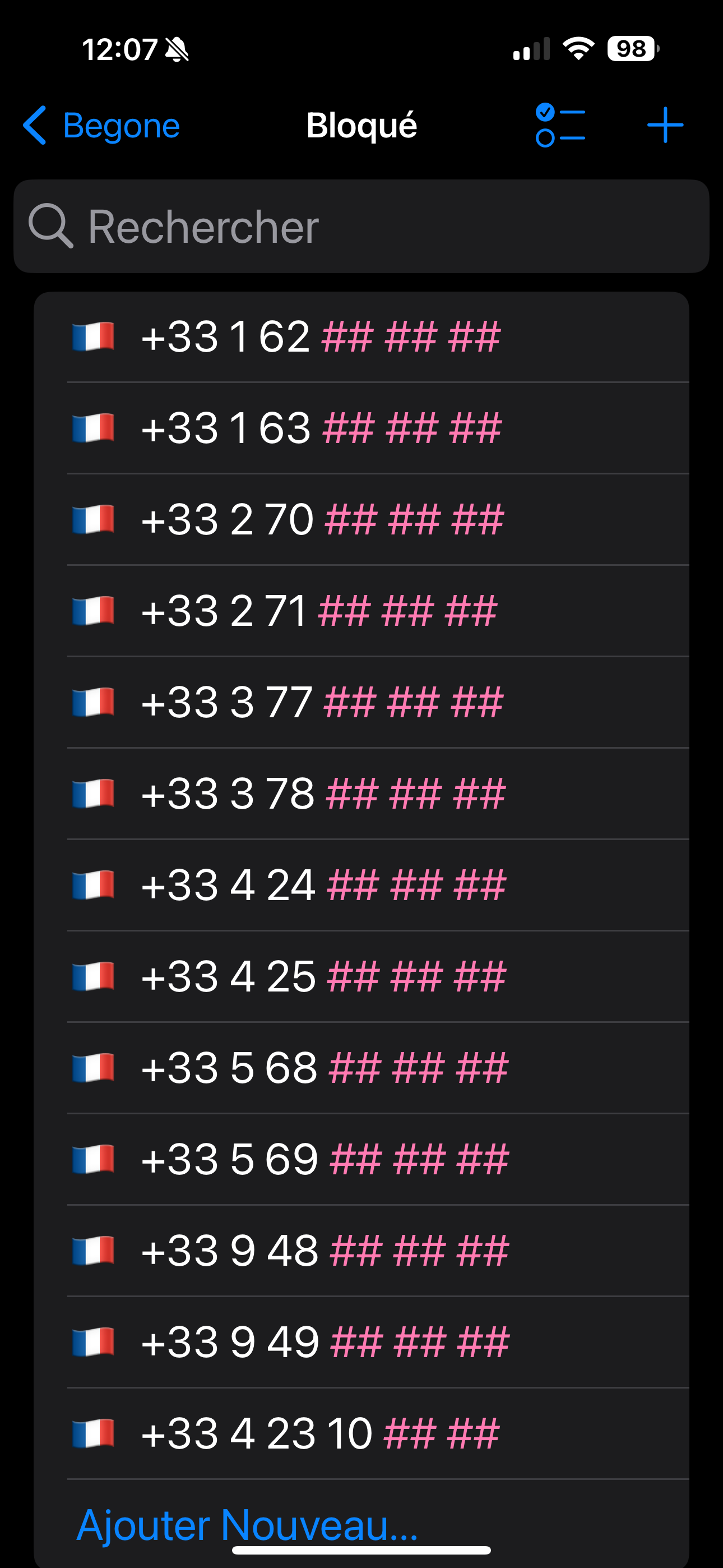This screenshot has height=1568, width=723.
Task: Open the +33 1 62 blocked entry
Action: tap(361, 336)
